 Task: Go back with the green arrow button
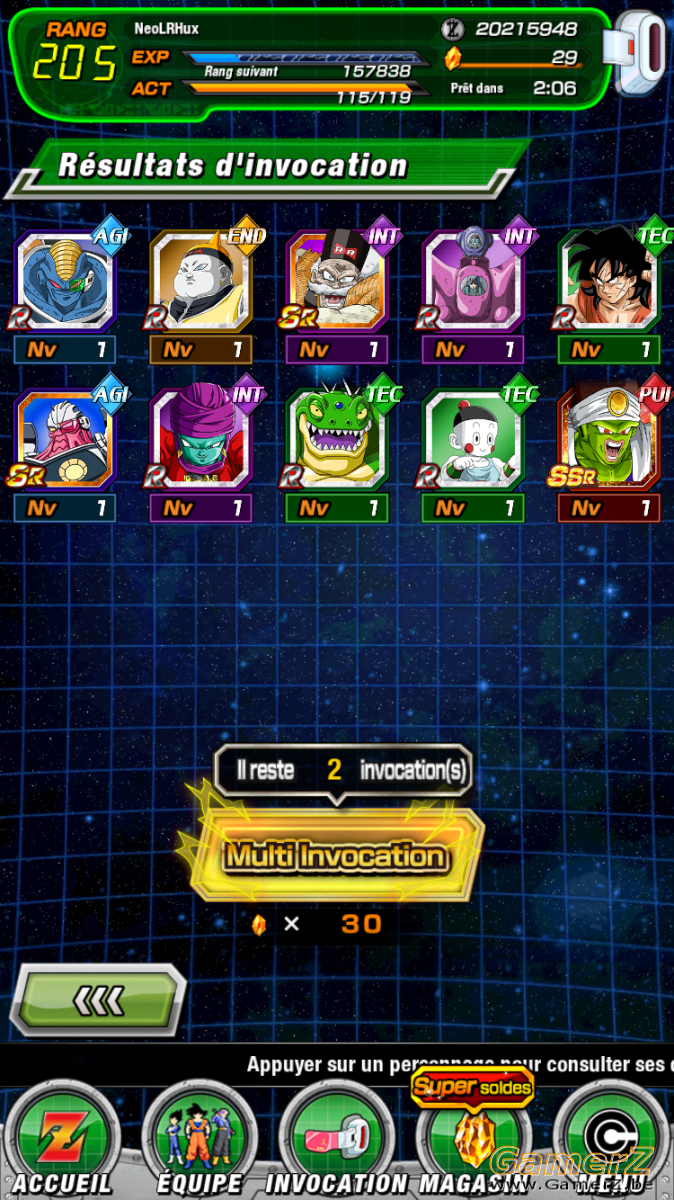point(97,999)
